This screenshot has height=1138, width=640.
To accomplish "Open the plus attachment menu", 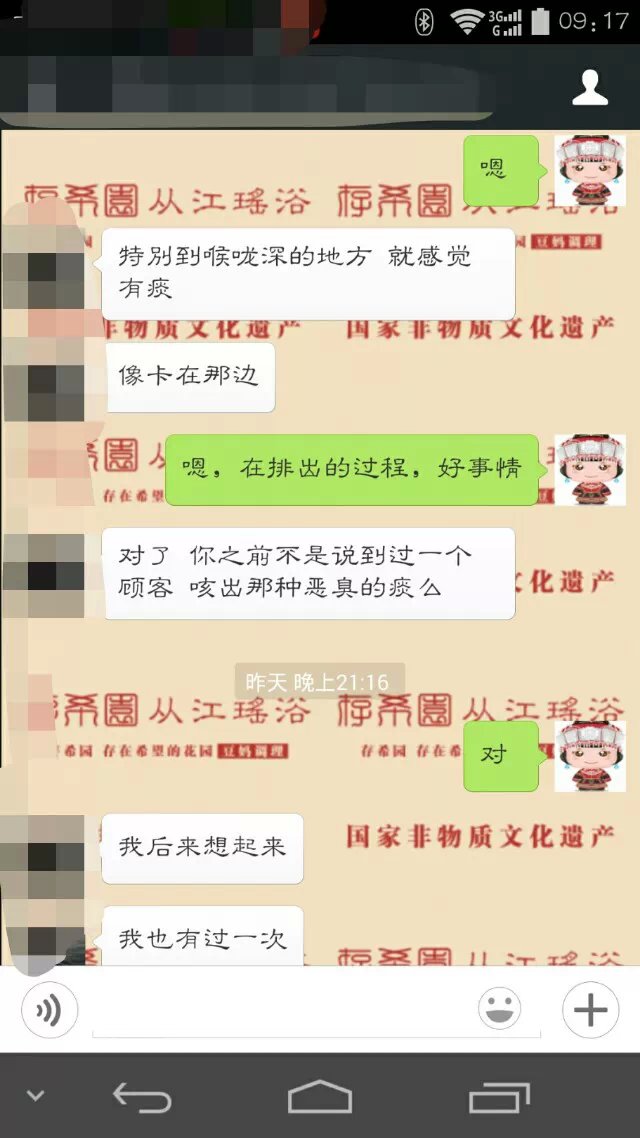I will click(x=590, y=1010).
